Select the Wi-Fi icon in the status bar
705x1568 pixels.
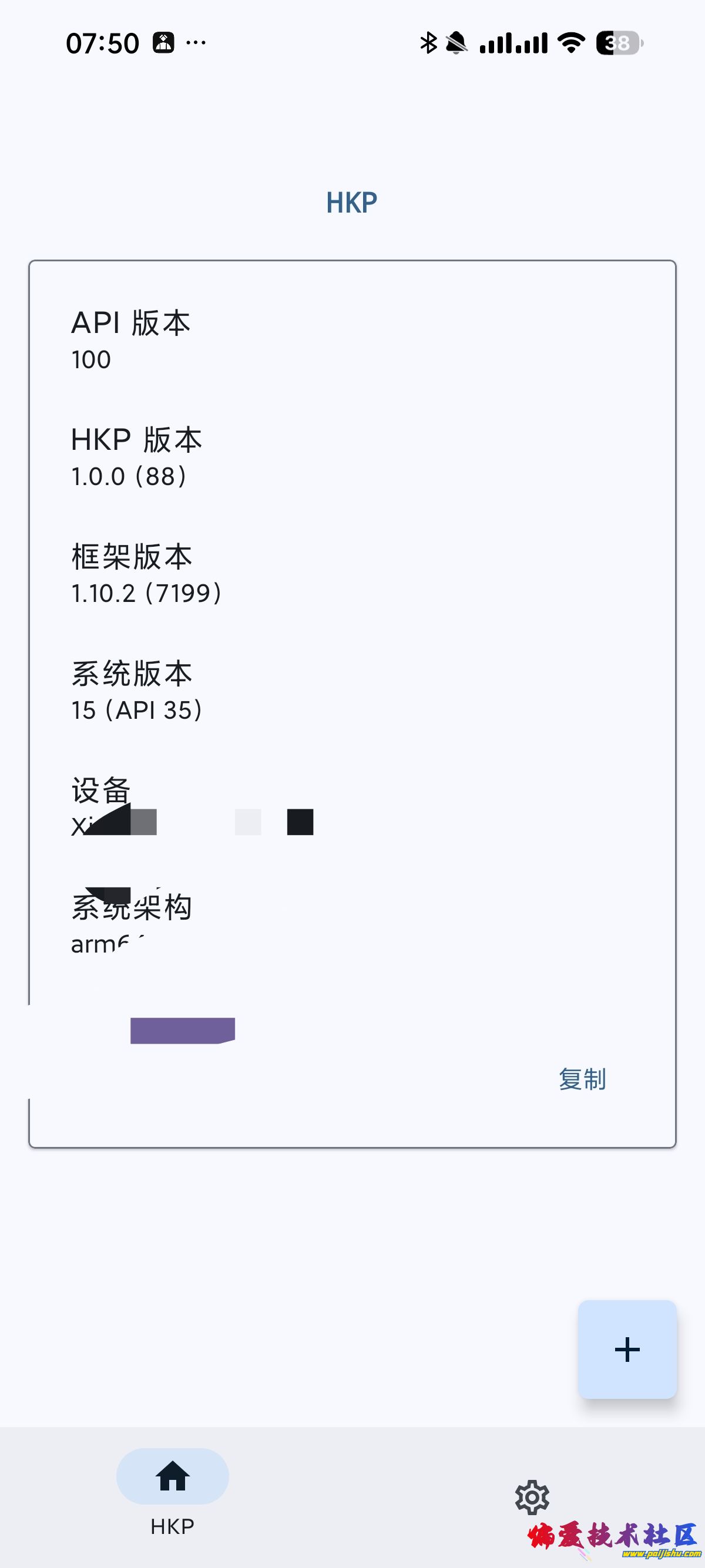click(571, 43)
